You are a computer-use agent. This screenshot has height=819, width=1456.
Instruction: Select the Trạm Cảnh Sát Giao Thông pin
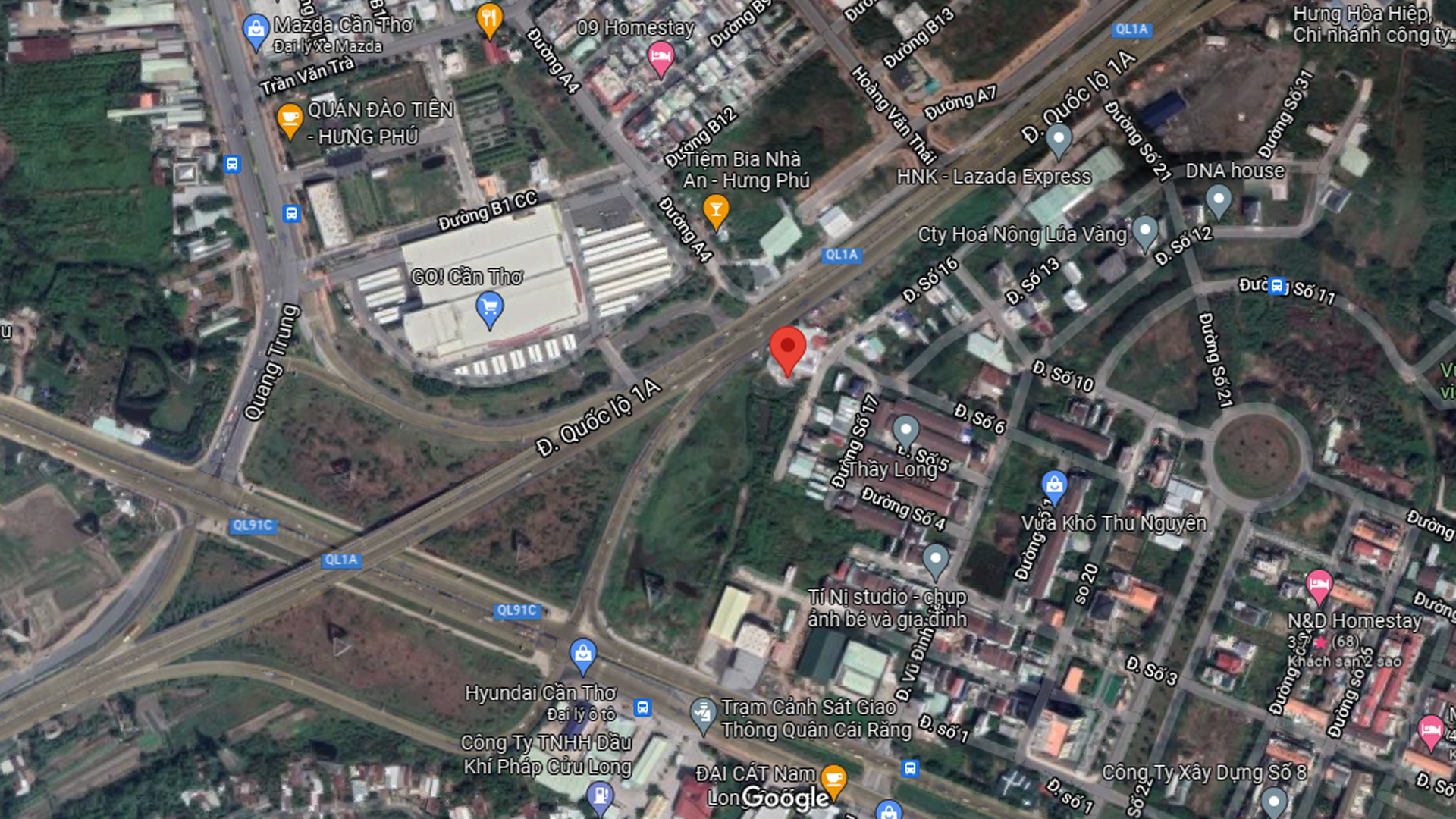tap(702, 714)
